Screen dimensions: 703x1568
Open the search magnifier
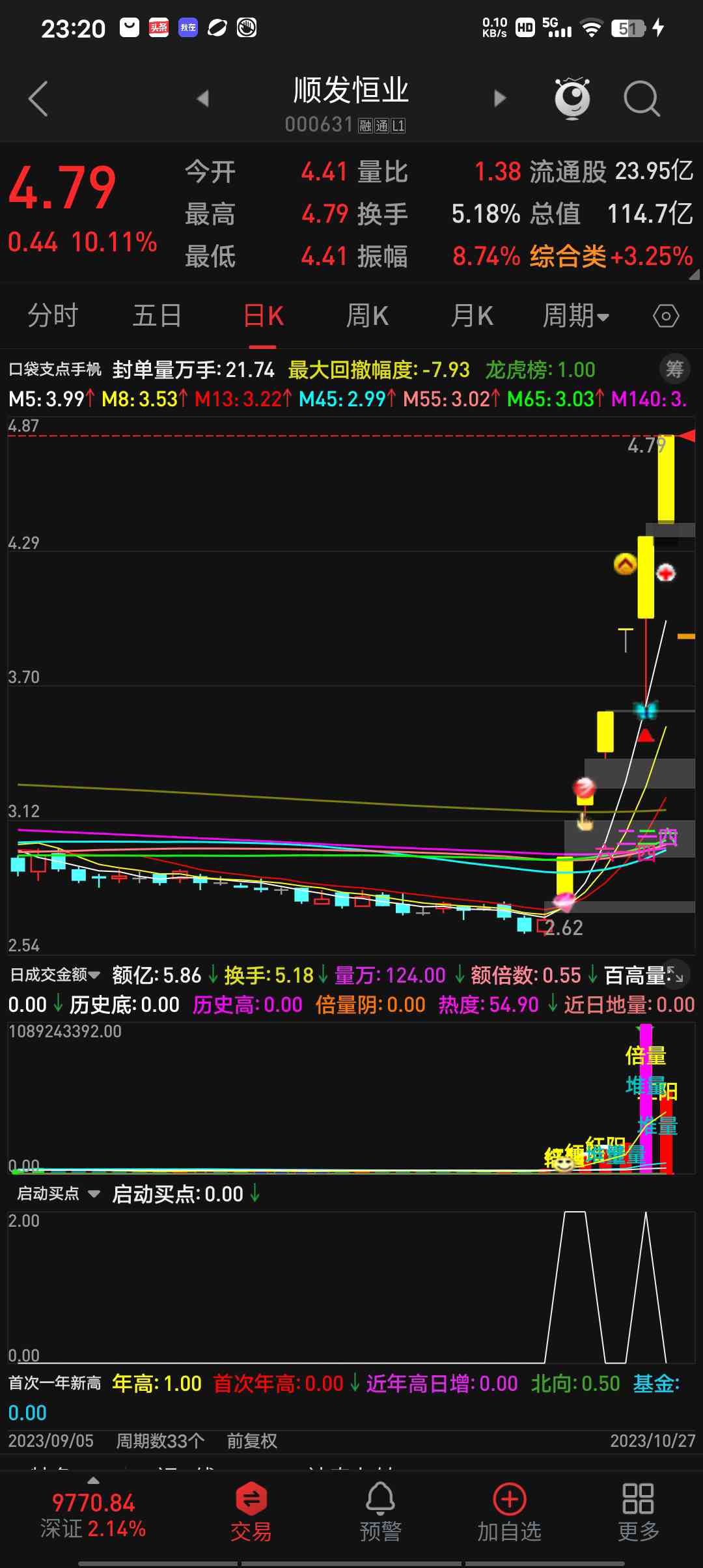coord(641,99)
